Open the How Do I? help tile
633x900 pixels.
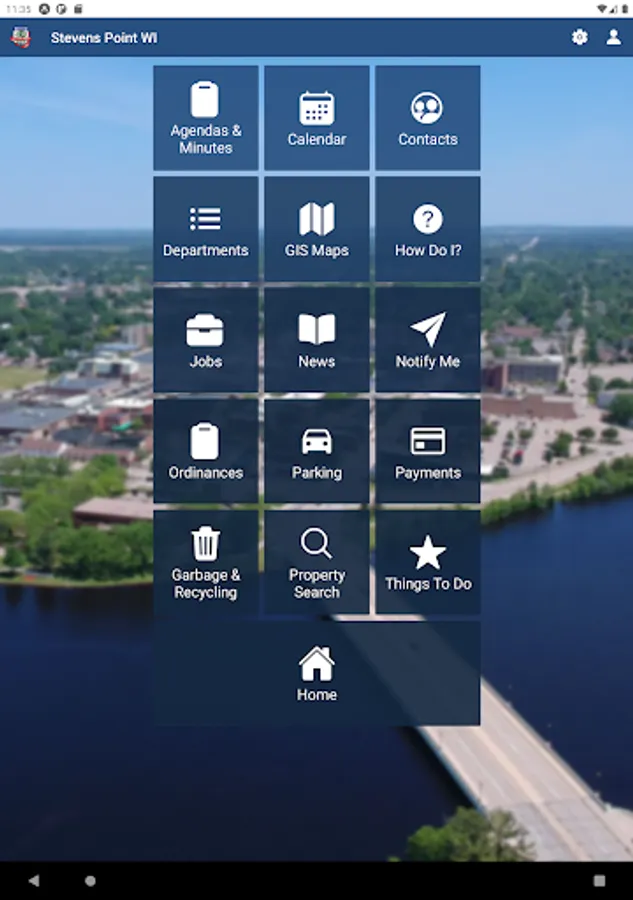[428, 229]
